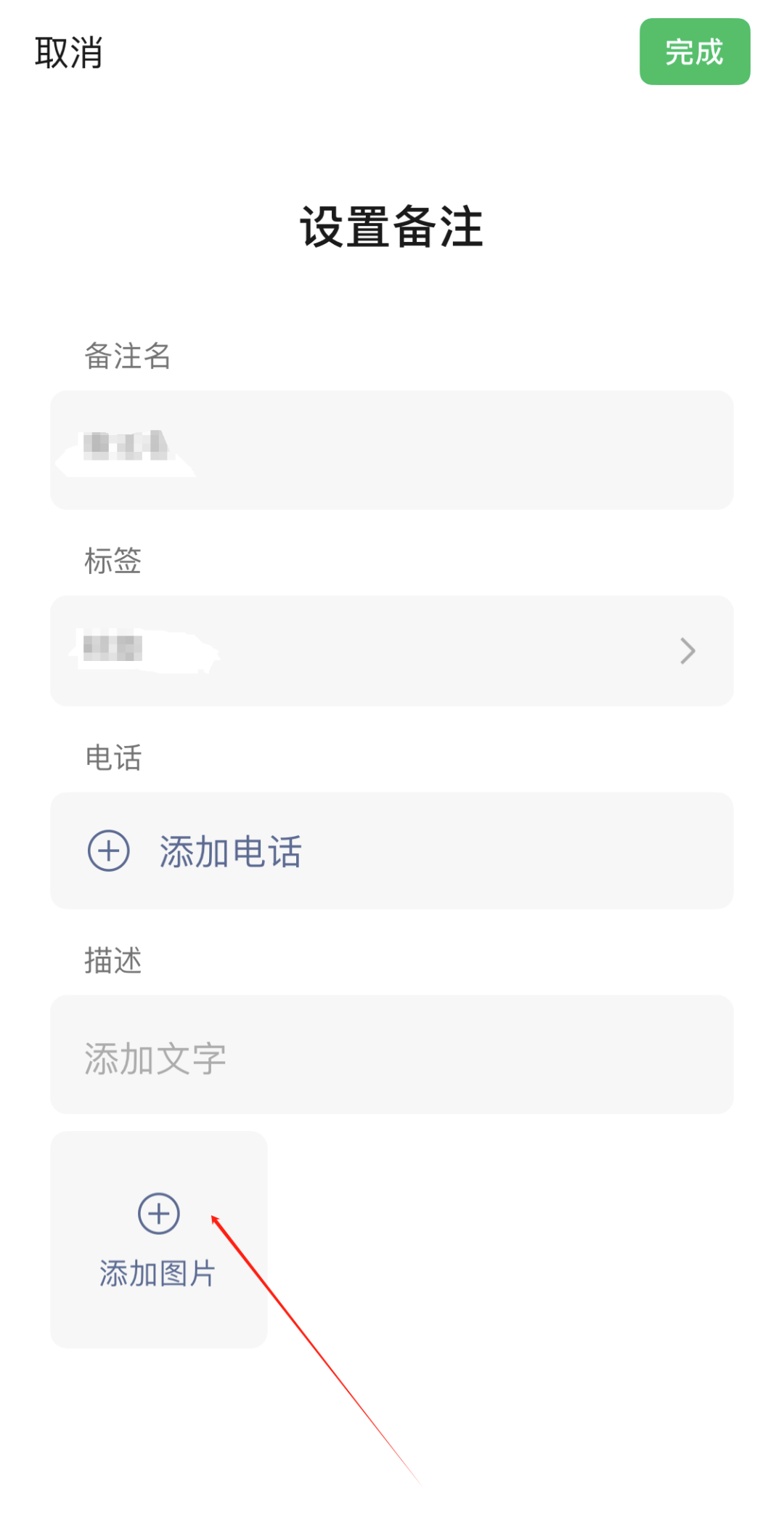
Task: Edit the 备注名 text field
Action: (392, 450)
